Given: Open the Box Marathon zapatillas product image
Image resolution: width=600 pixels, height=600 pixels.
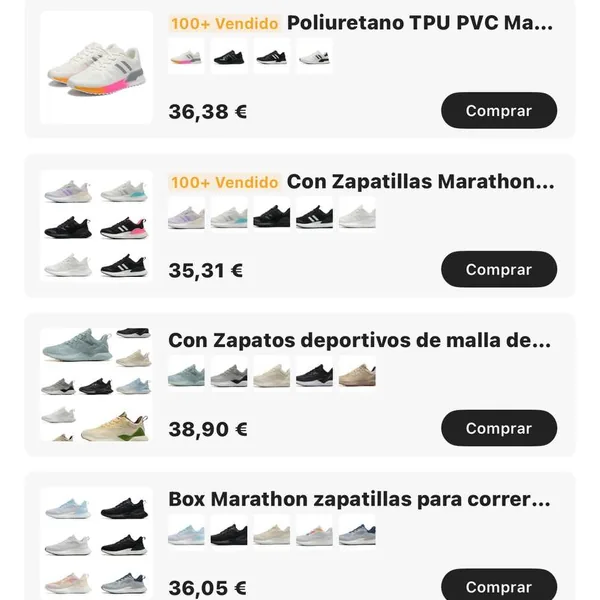Looking at the screenshot, I should (96, 543).
